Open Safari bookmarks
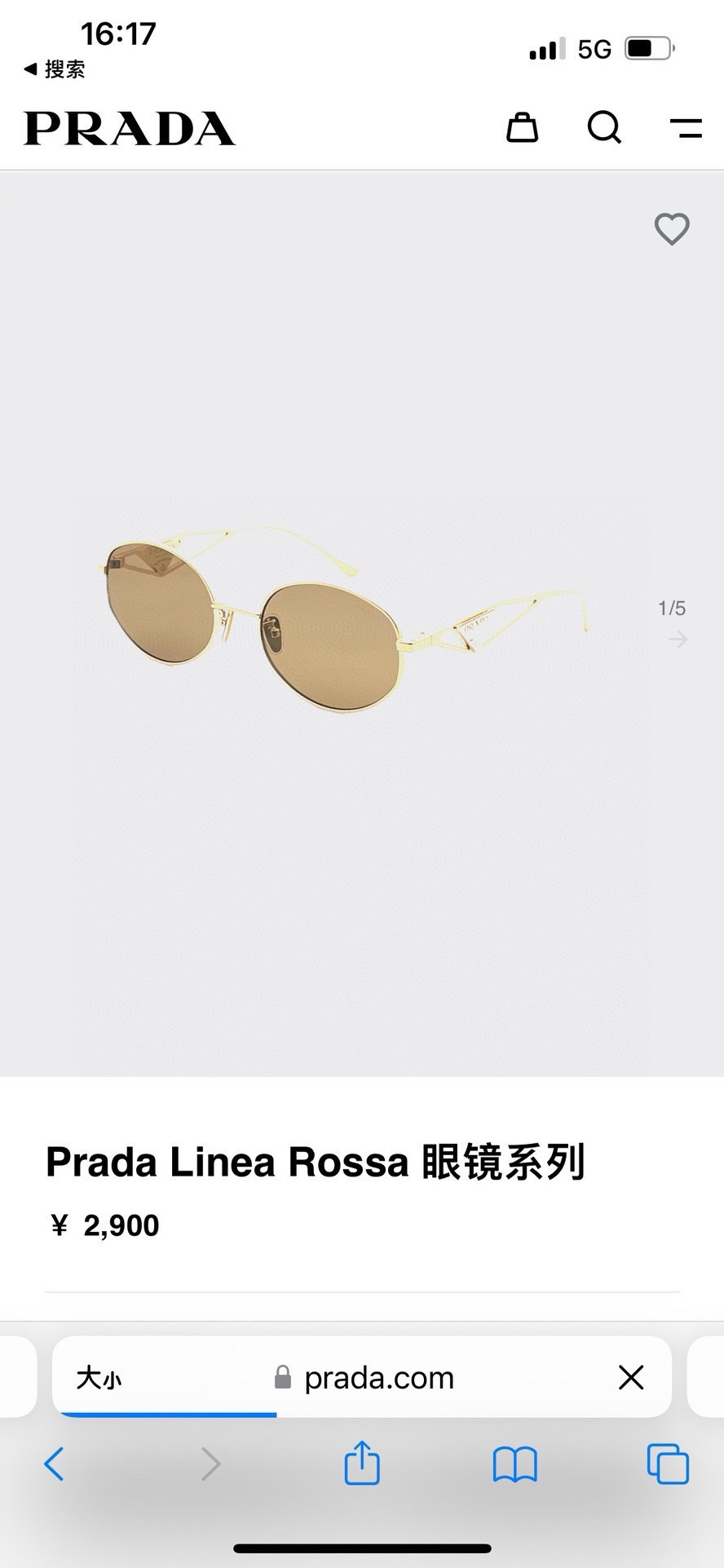This screenshot has width=724, height=1568. 514,1464
